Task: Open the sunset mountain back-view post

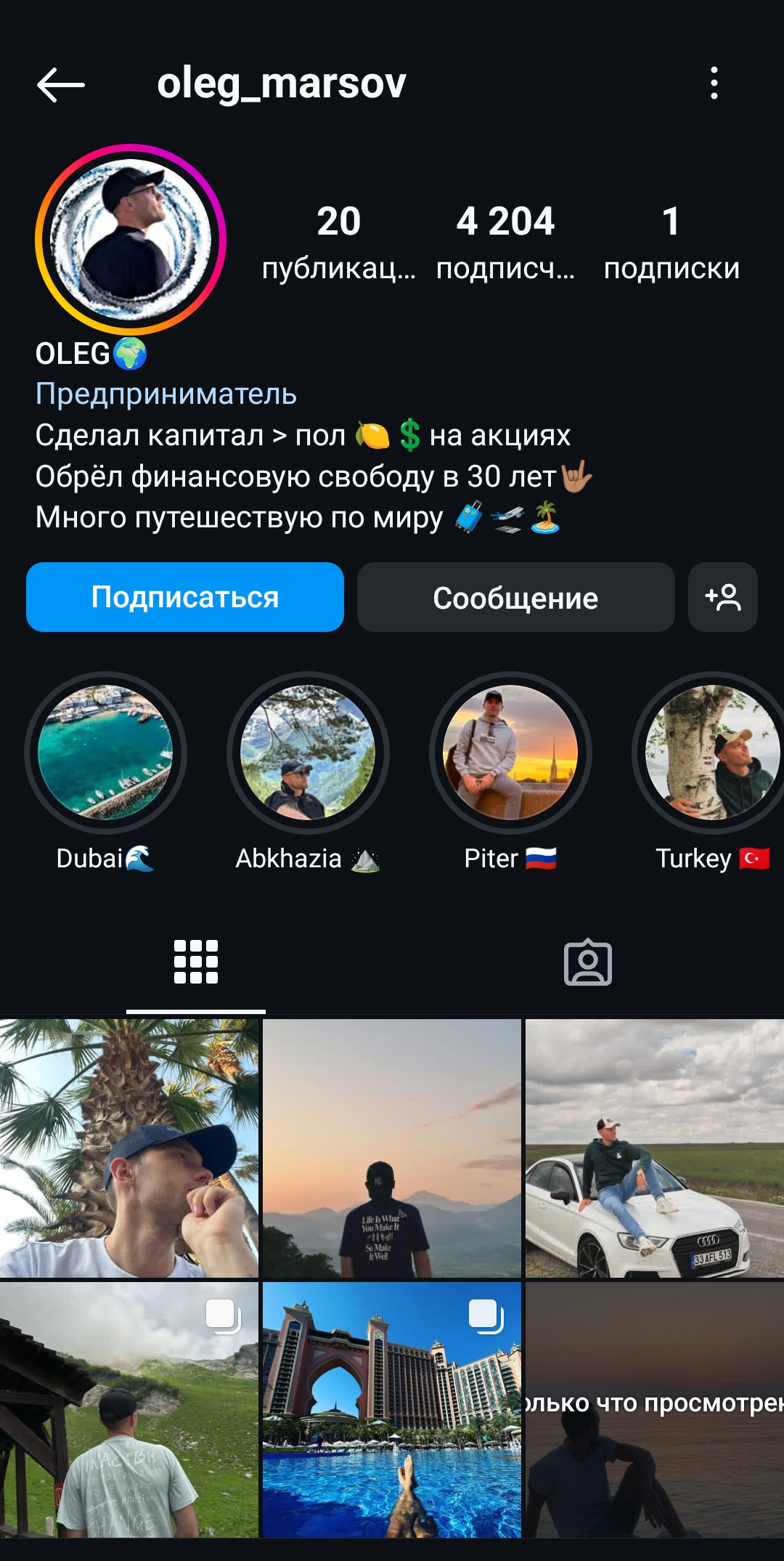Action: pos(392,1148)
